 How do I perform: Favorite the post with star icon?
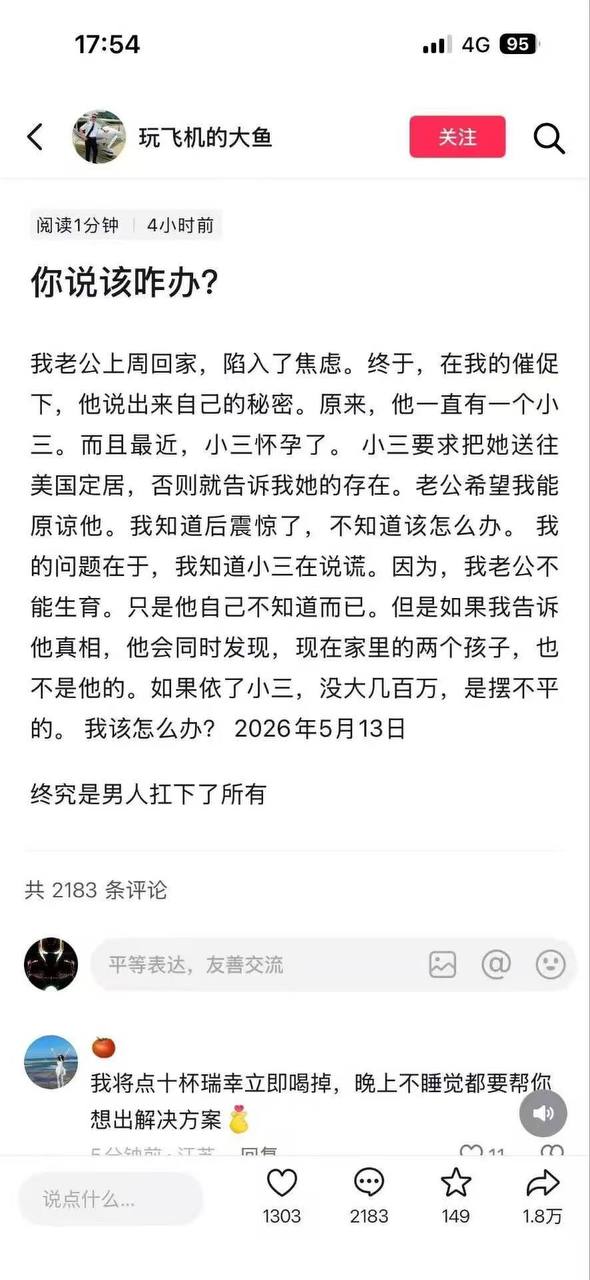point(456,1195)
